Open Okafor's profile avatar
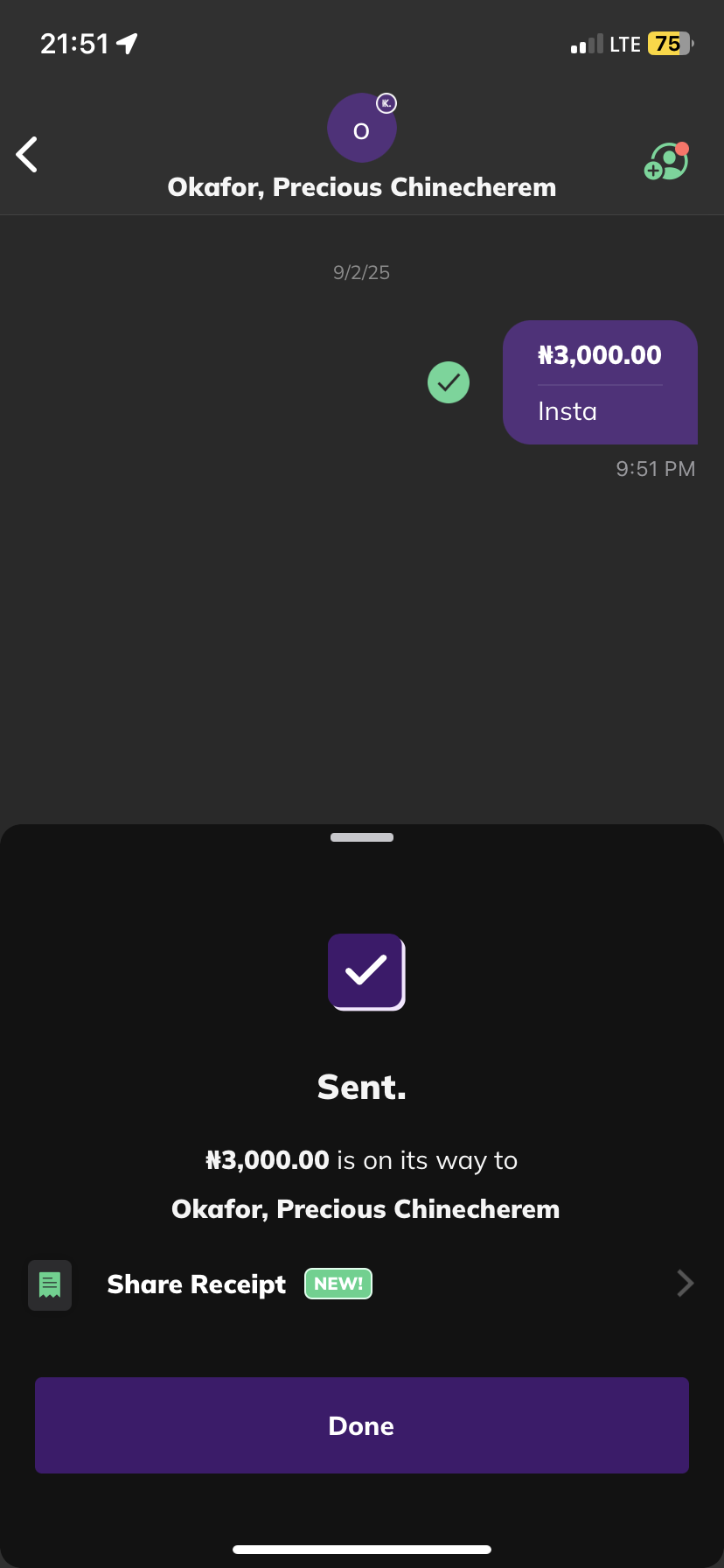The width and height of the screenshot is (724, 1568). click(x=361, y=129)
